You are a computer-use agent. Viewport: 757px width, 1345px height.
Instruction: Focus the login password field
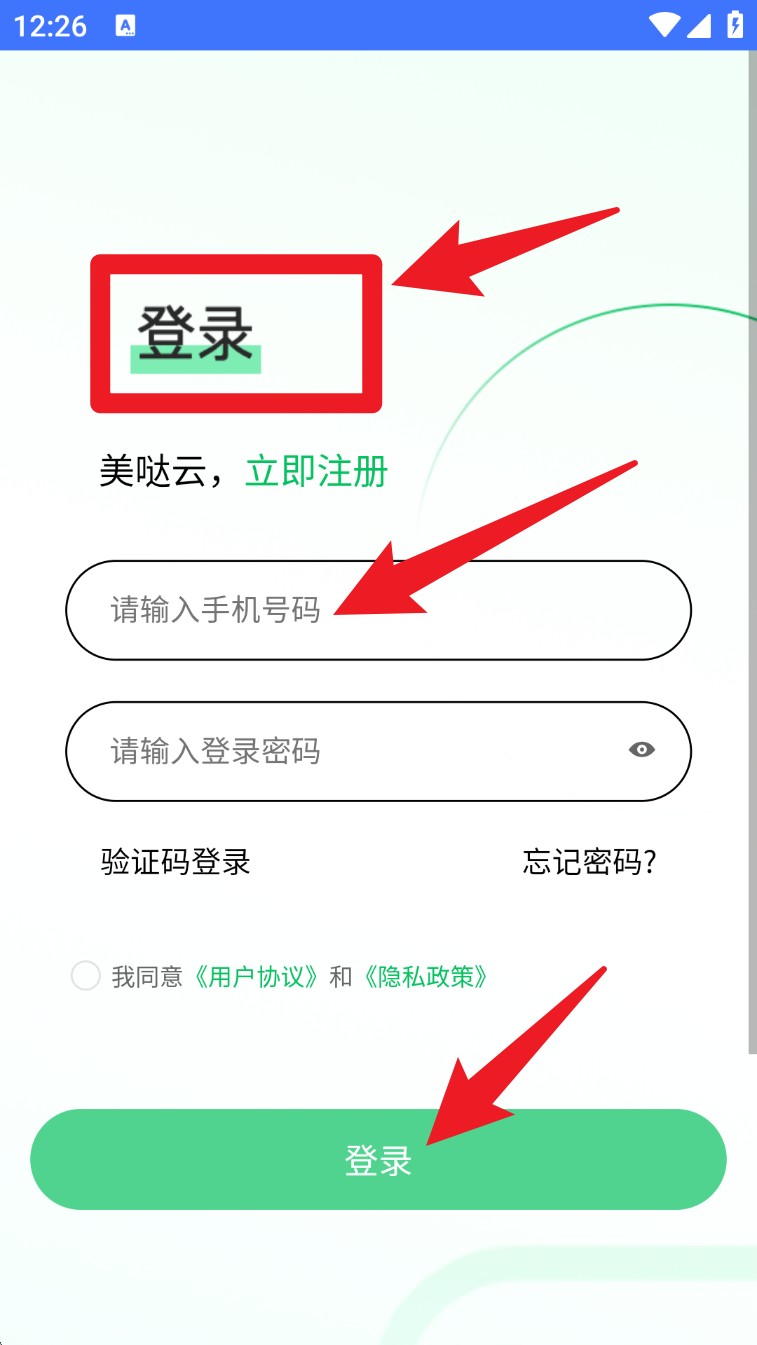coord(340,751)
